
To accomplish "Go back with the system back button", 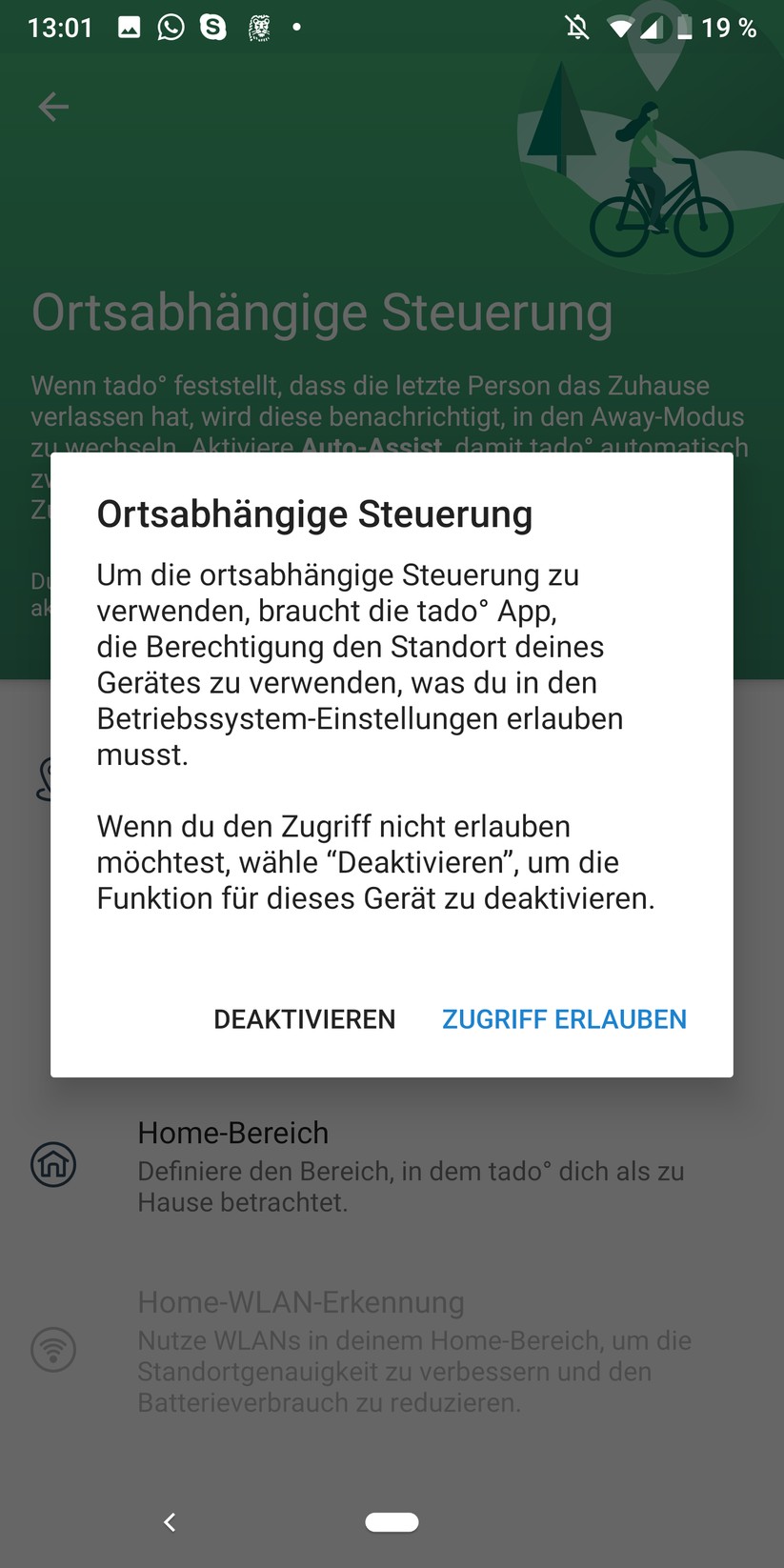I will 170,1522.
